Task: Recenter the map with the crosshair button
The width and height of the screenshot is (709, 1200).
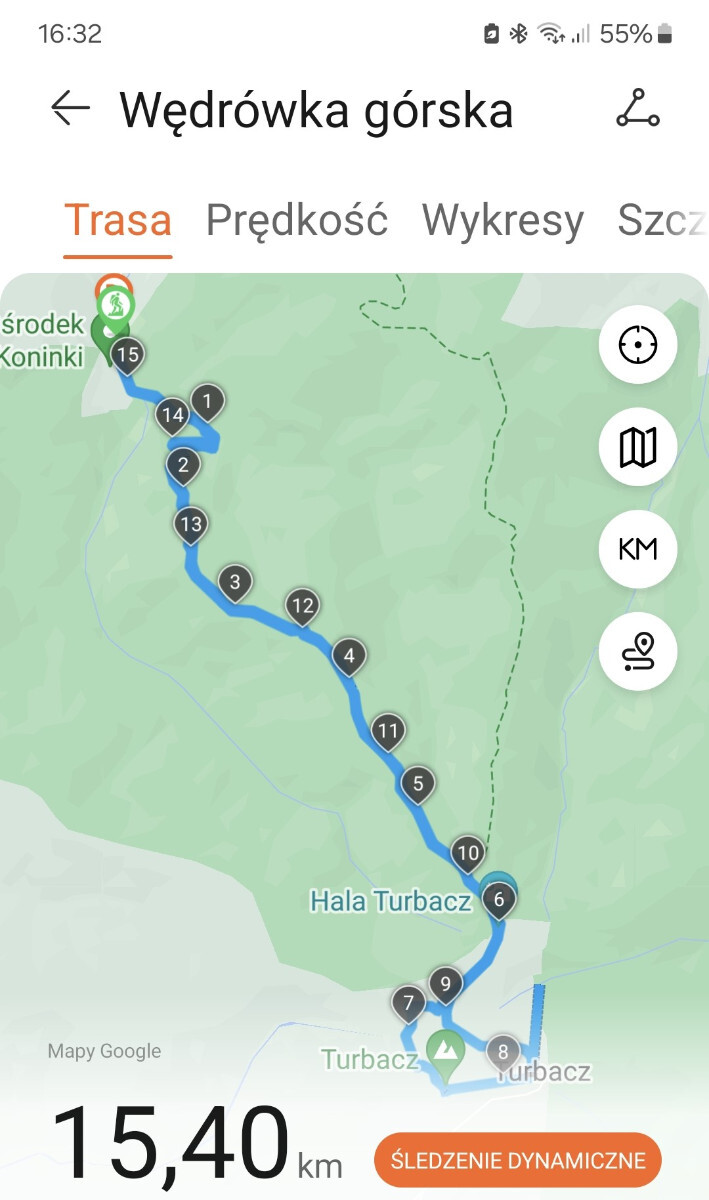Action: (x=638, y=346)
